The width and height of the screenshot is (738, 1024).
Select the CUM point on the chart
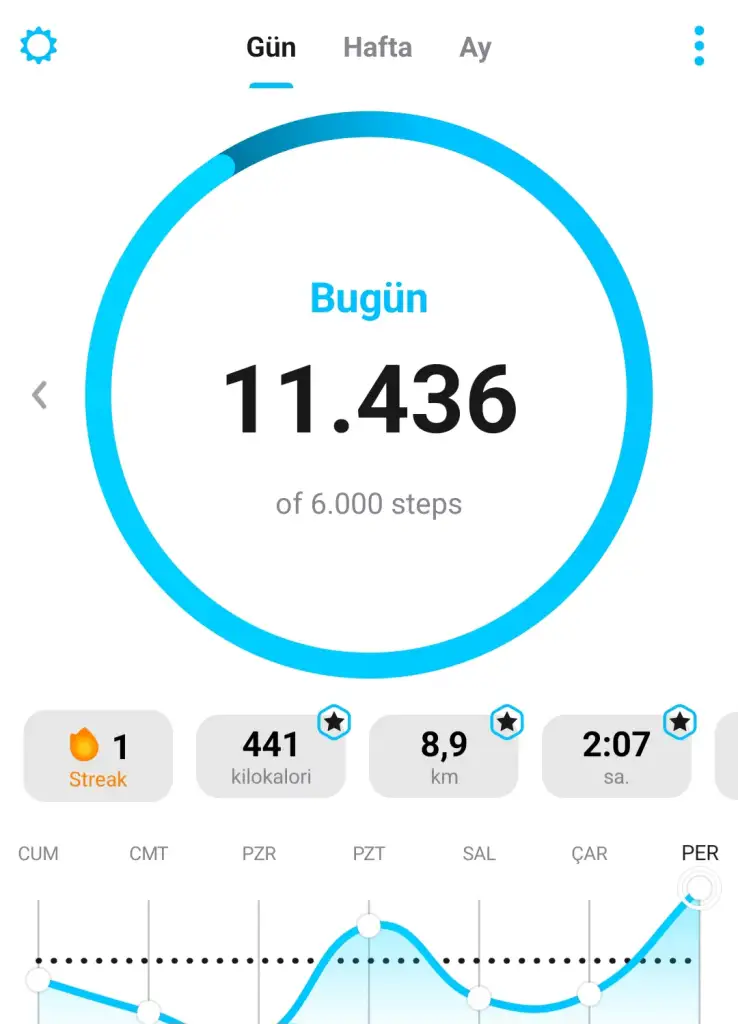[39, 980]
